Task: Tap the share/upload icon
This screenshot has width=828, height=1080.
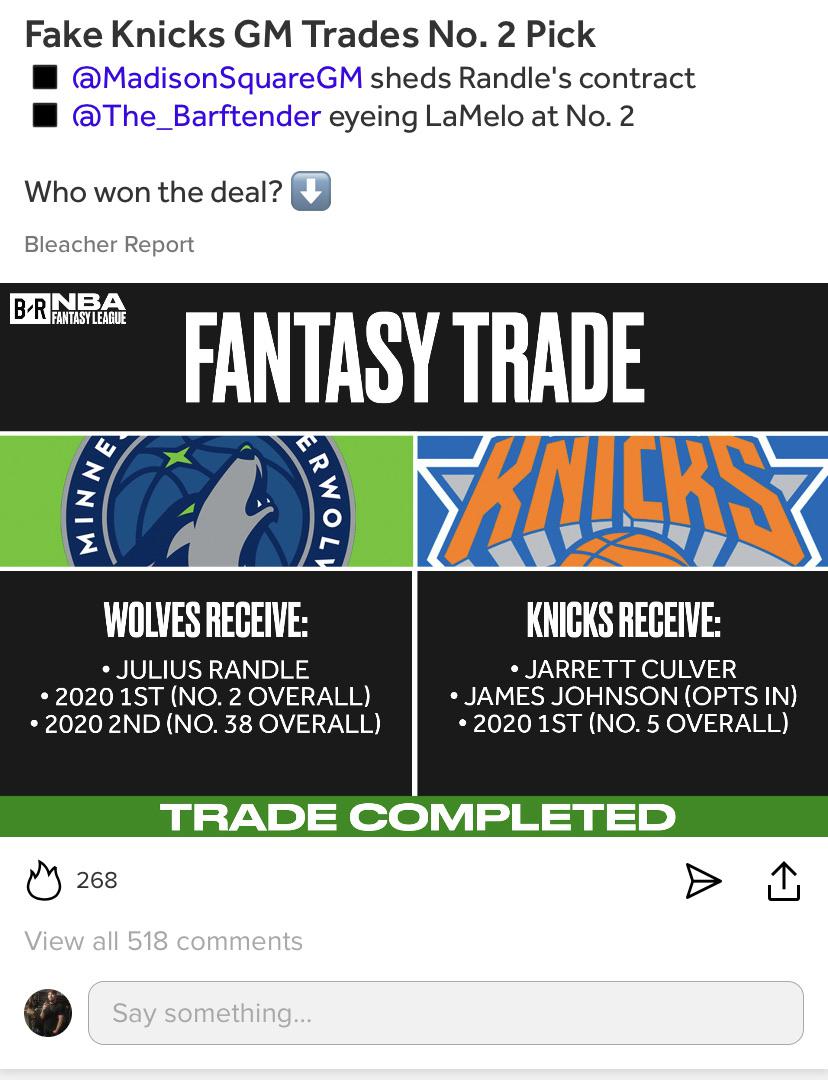Action: [786, 879]
